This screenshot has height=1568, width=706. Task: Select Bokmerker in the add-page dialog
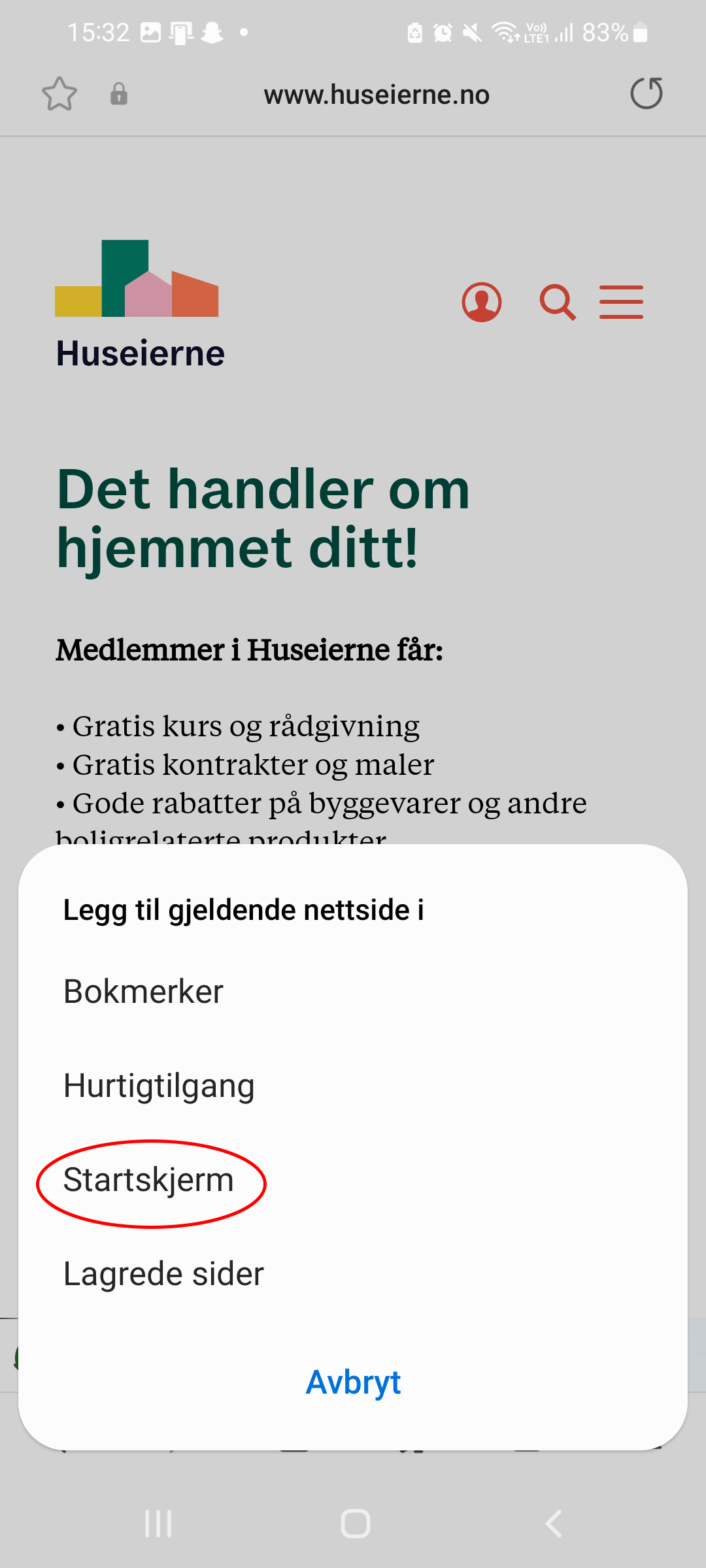[144, 992]
